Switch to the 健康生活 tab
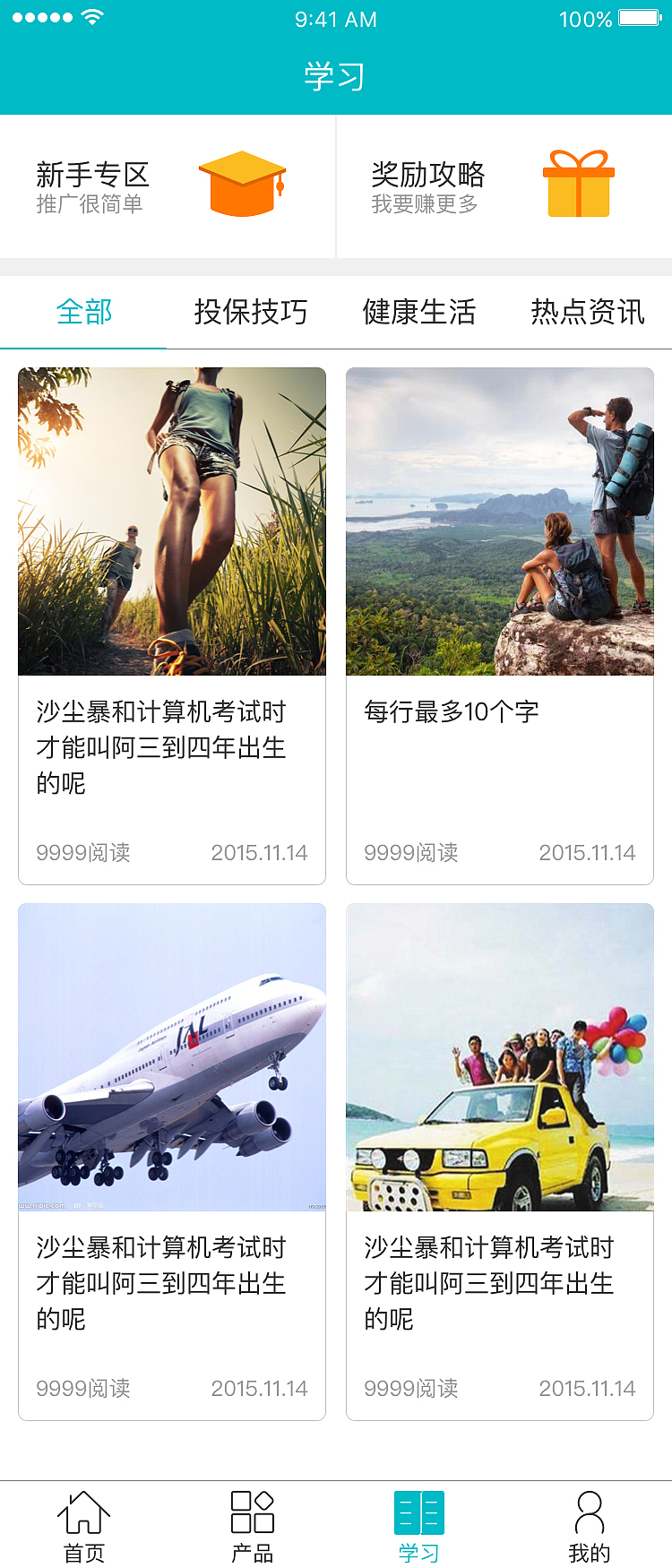This screenshot has height=1568, width=672. pyautogui.click(x=419, y=312)
